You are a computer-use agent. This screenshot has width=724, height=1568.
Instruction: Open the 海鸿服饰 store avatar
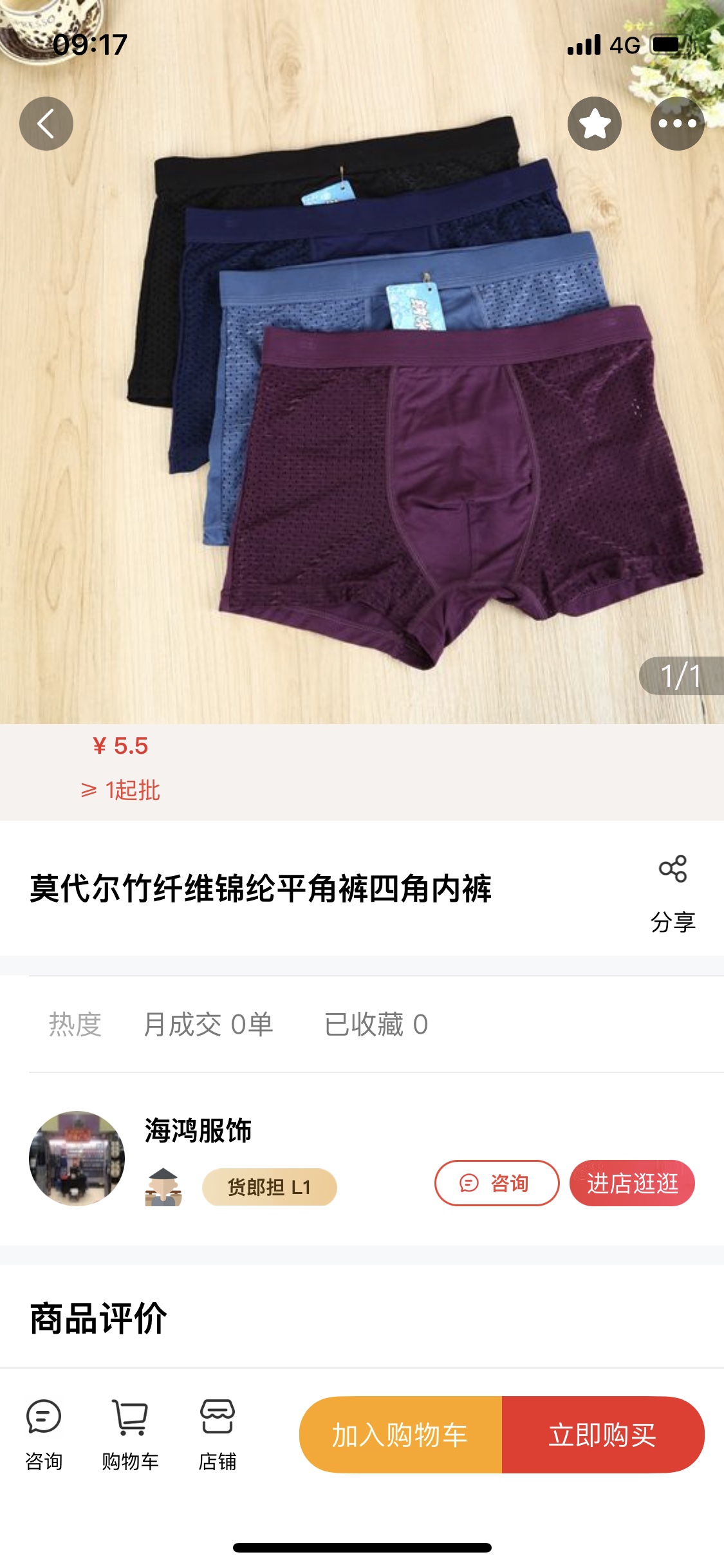coord(77,1158)
